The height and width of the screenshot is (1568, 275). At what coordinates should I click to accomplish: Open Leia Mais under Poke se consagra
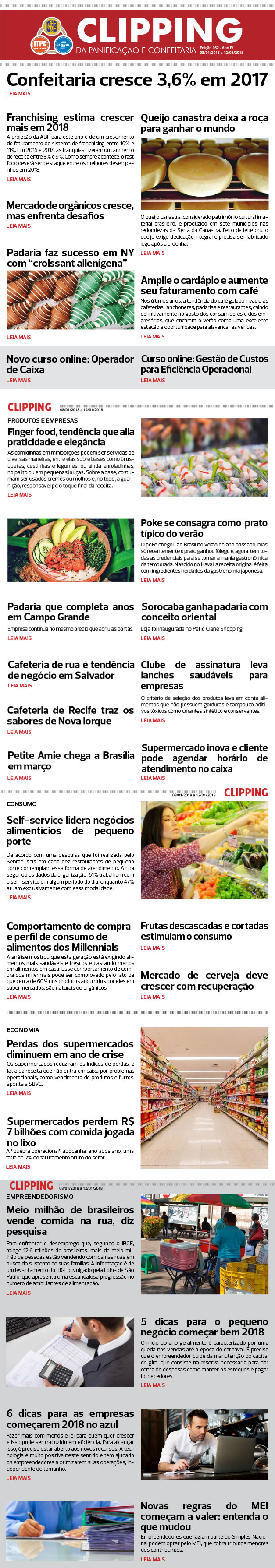tap(153, 580)
